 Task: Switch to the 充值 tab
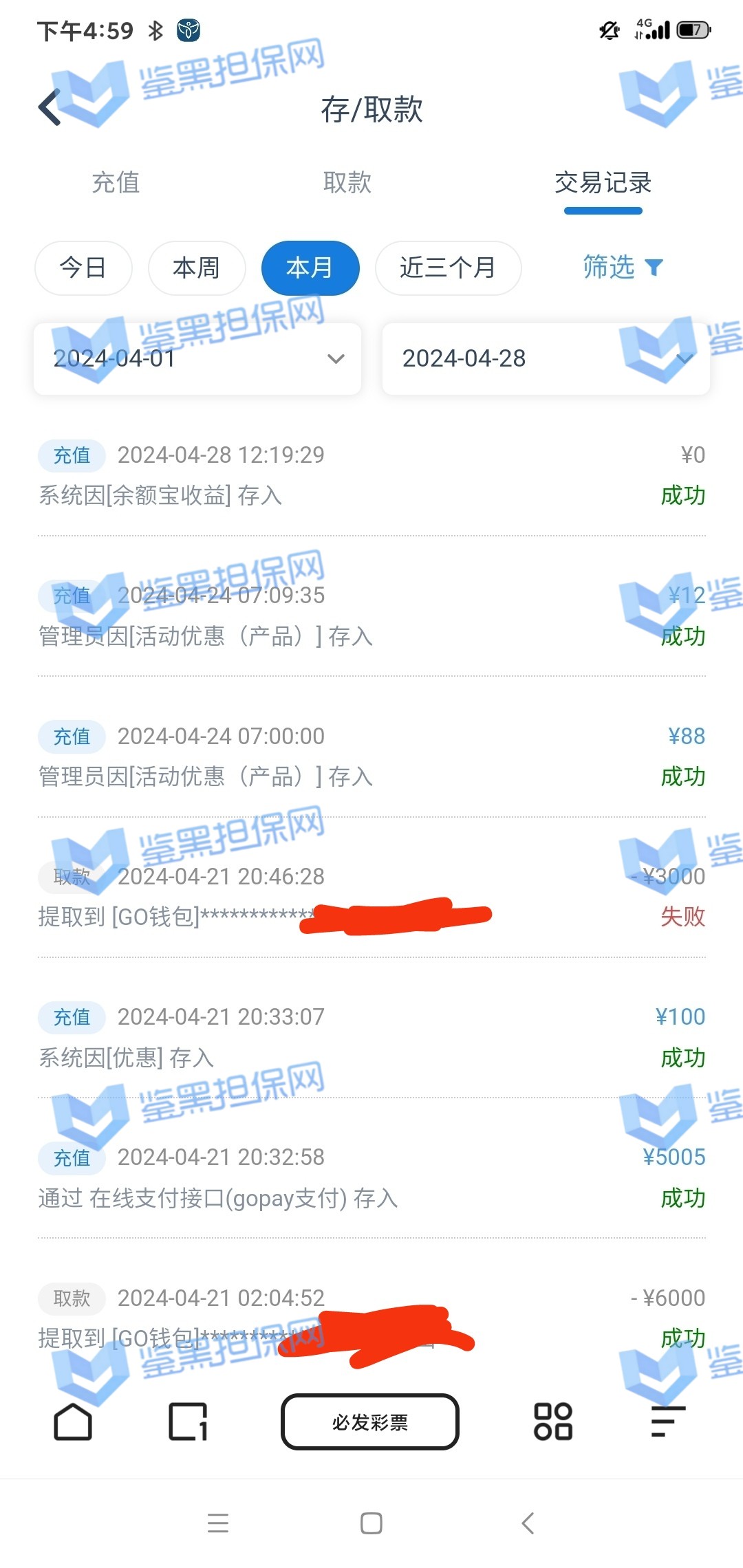click(x=116, y=182)
